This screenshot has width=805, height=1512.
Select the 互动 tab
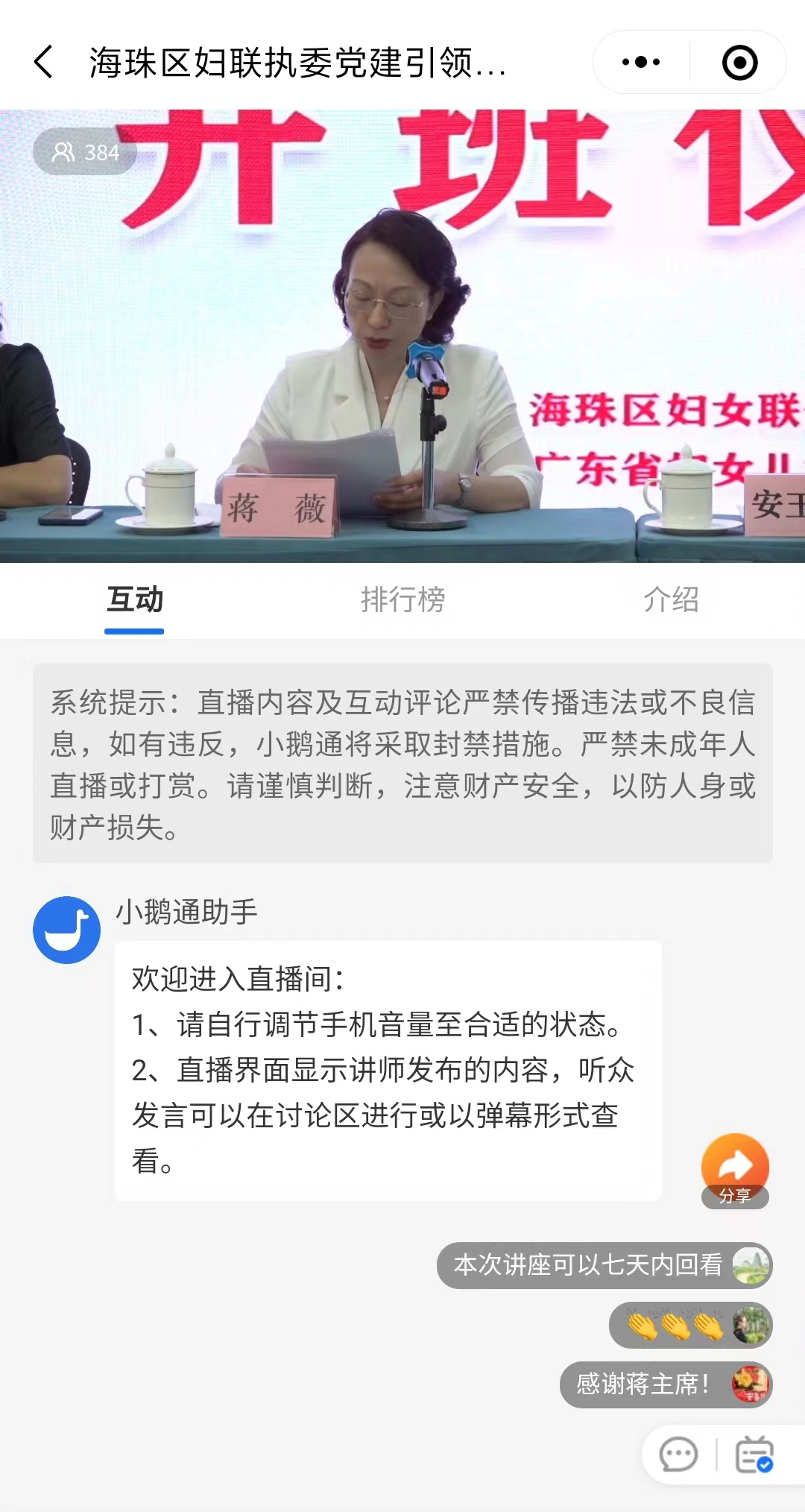[x=134, y=599]
